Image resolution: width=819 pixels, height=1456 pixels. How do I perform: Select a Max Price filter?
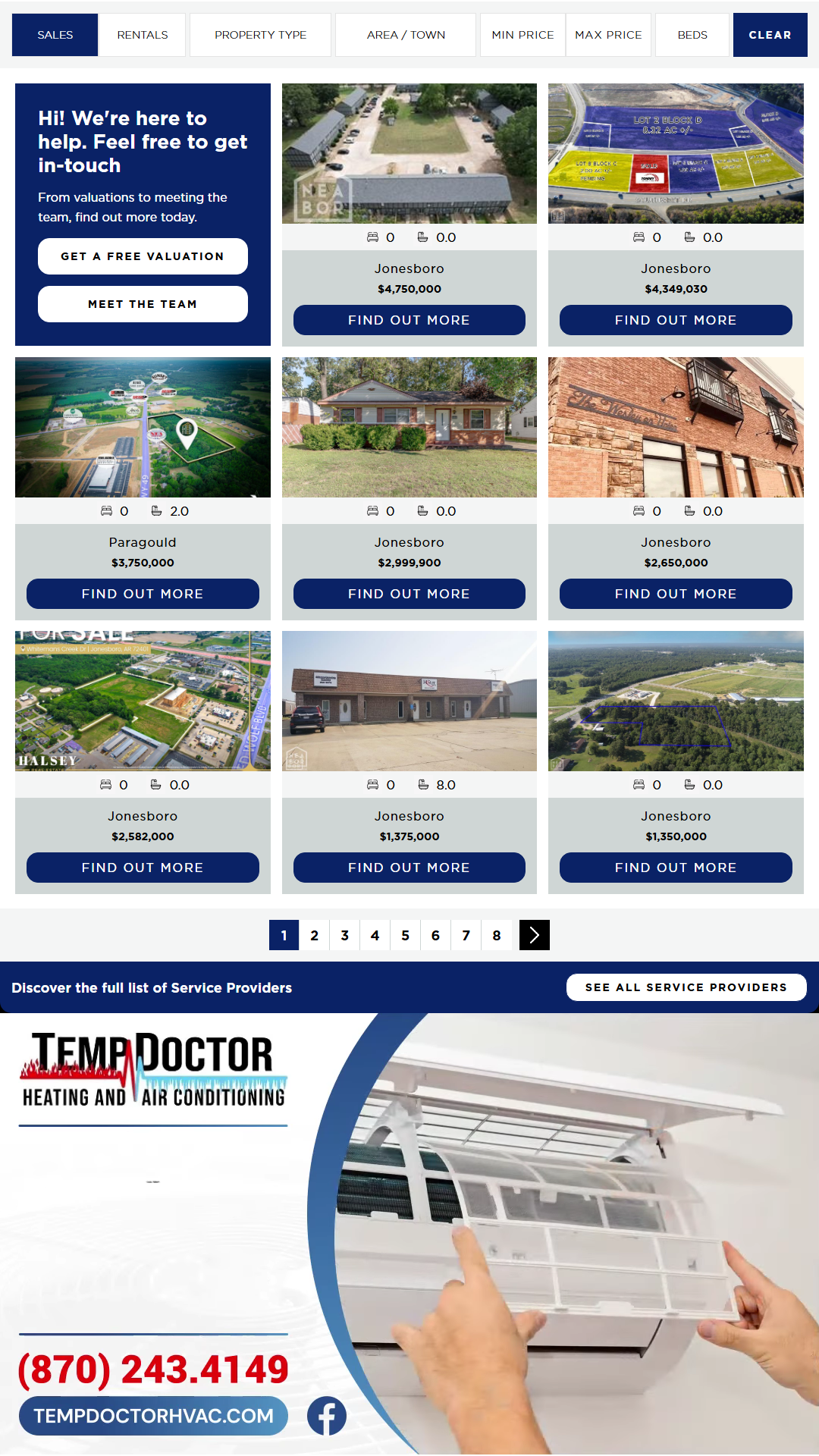tap(608, 35)
